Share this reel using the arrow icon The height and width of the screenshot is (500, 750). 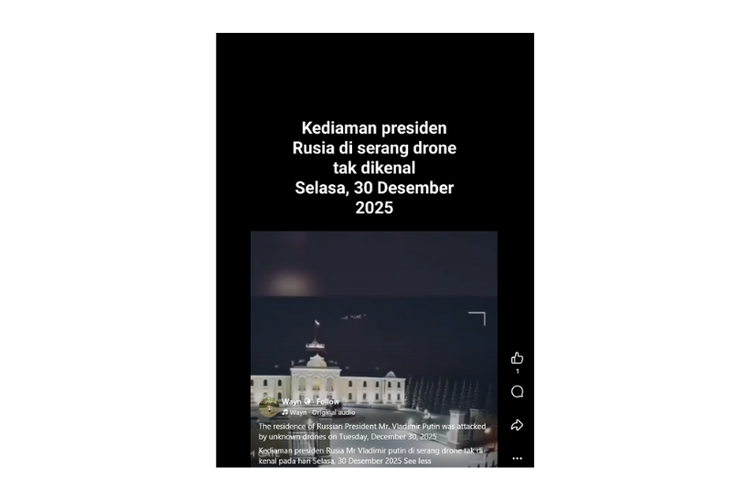pyautogui.click(x=517, y=425)
